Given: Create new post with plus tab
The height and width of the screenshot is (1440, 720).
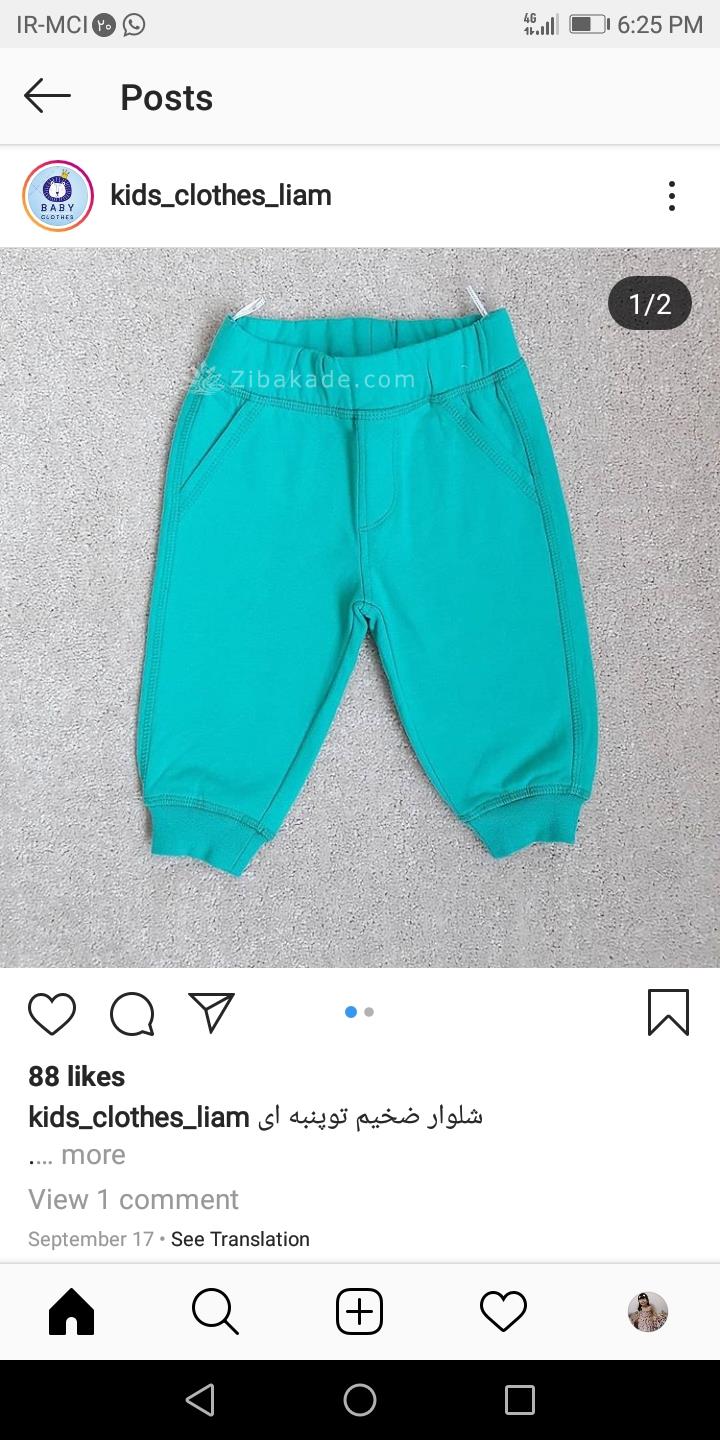Looking at the screenshot, I should (359, 1311).
